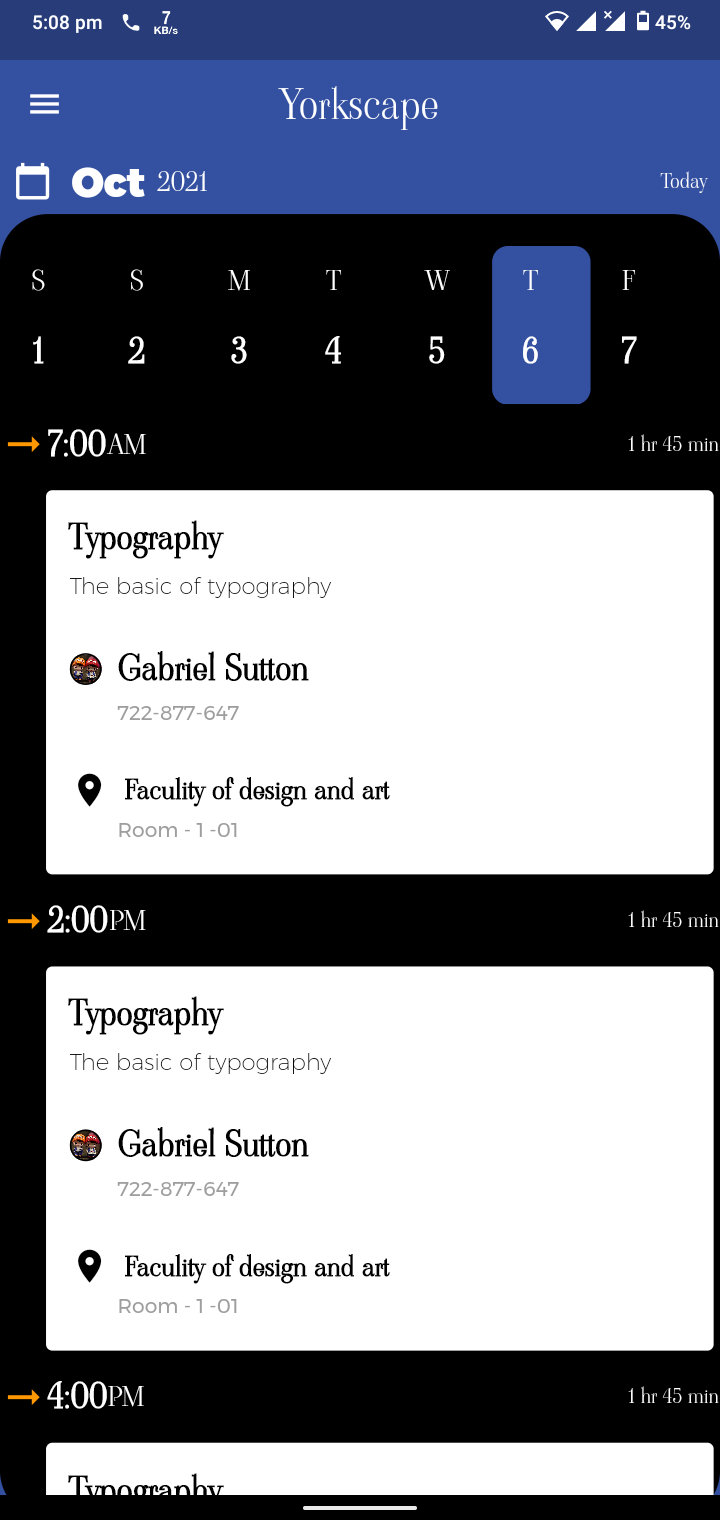Select the location pin for the 7:00AM class

(x=89, y=789)
